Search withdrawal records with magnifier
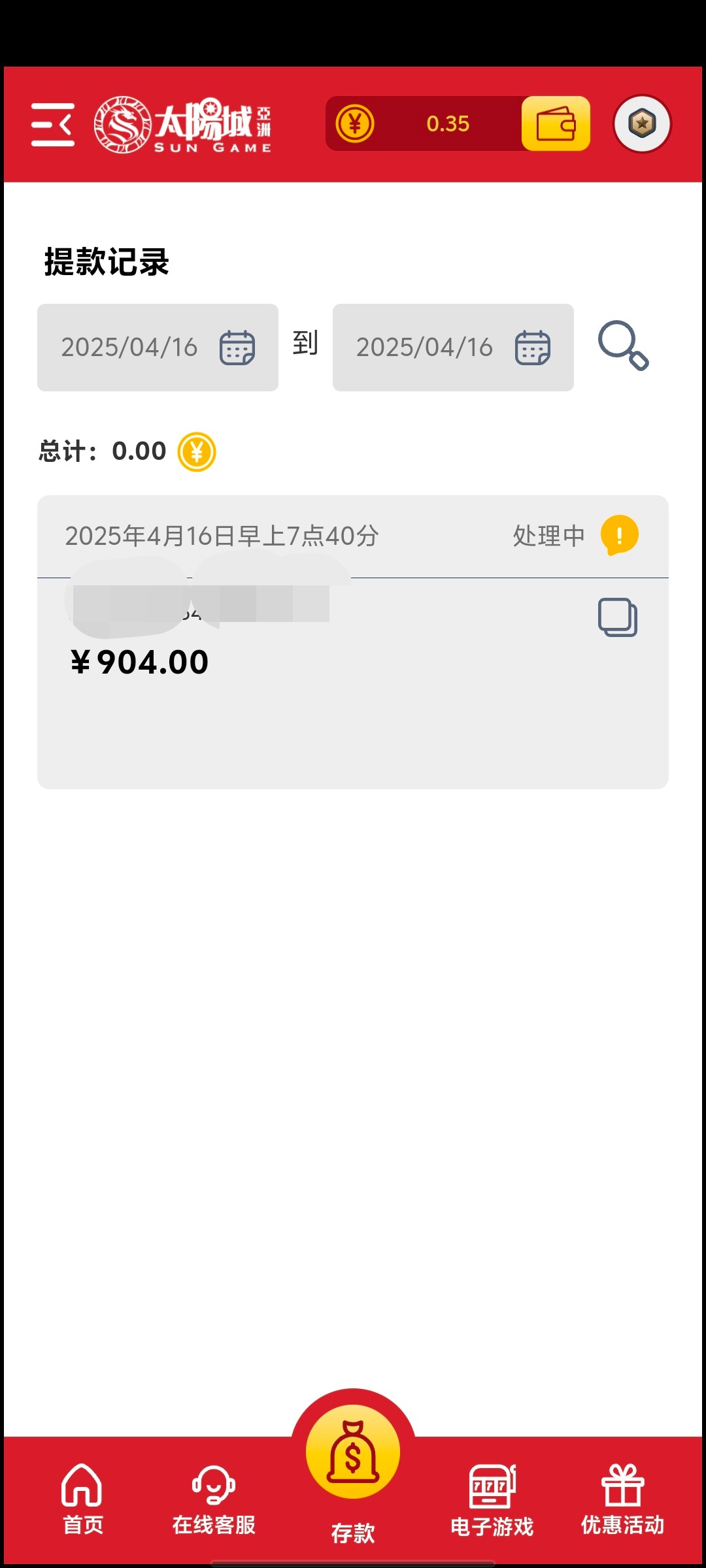 (x=623, y=346)
